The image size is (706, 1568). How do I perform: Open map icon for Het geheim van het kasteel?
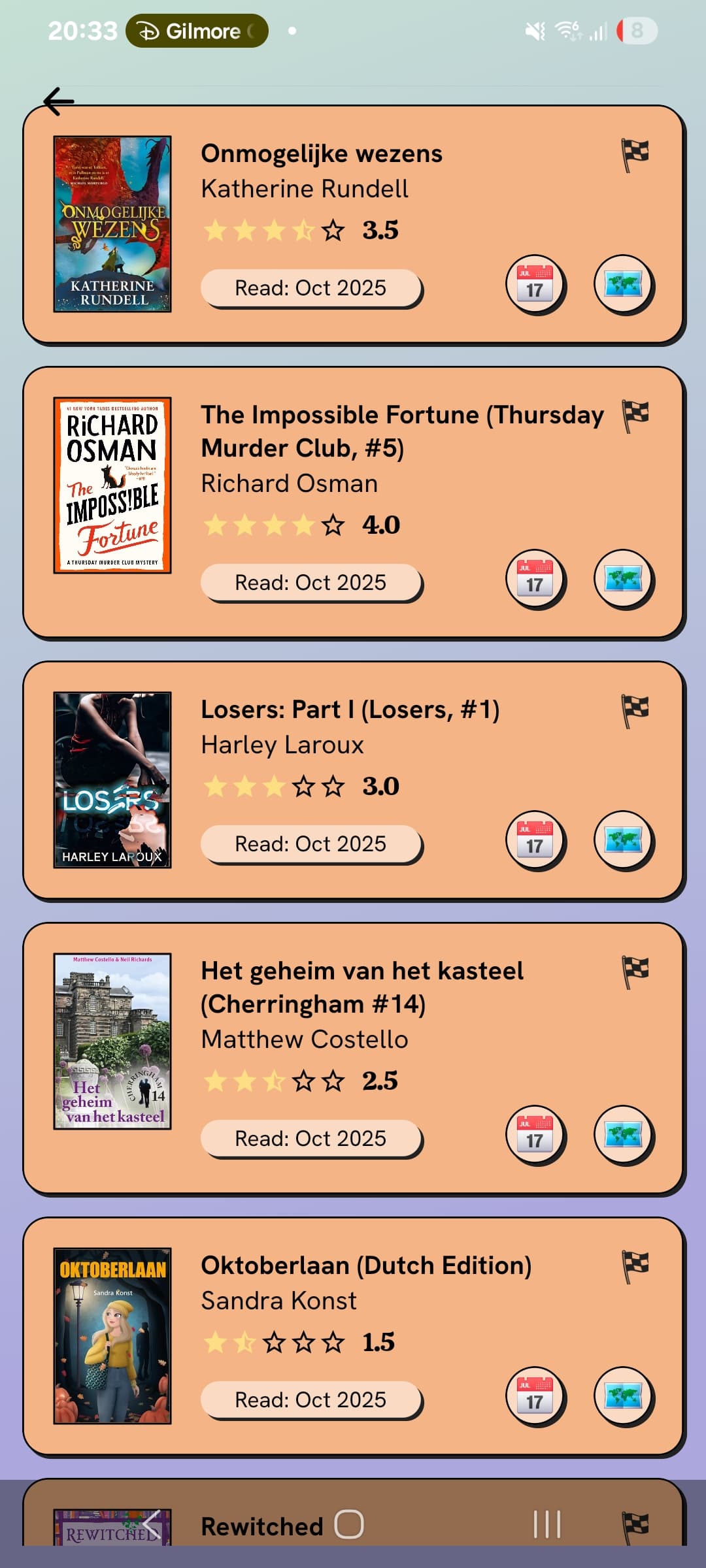[623, 1135]
